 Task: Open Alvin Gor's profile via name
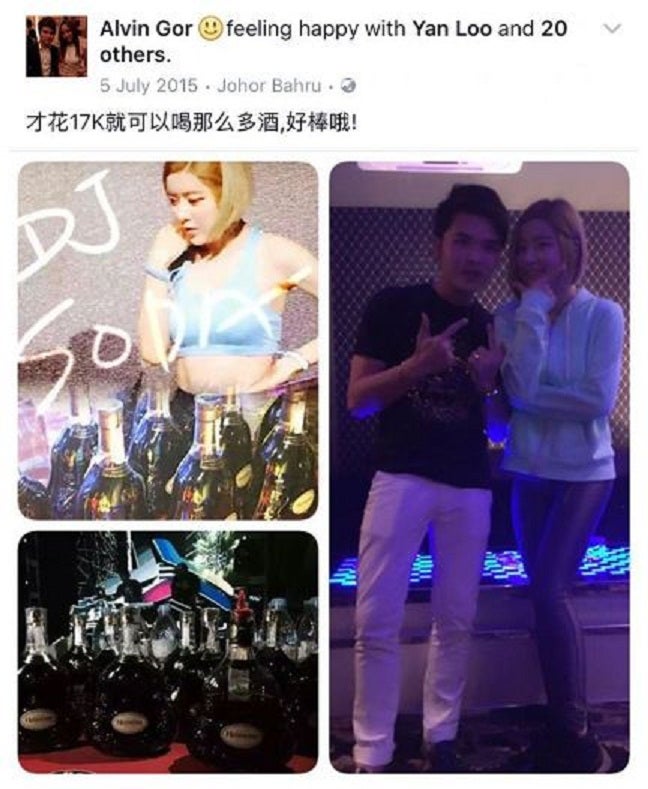coord(145,30)
